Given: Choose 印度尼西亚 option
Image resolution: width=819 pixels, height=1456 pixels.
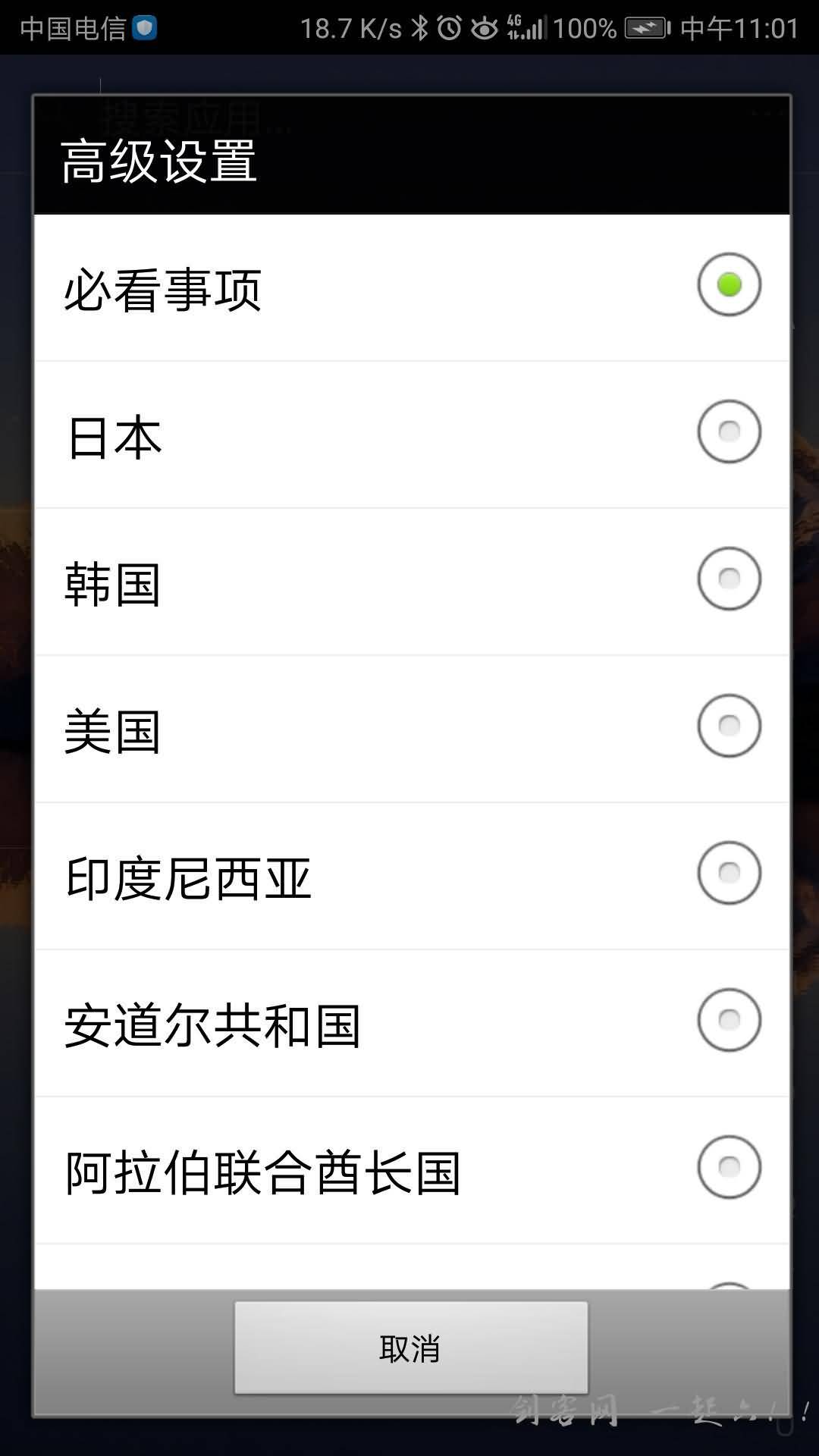Looking at the screenshot, I should [x=412, y=876].
